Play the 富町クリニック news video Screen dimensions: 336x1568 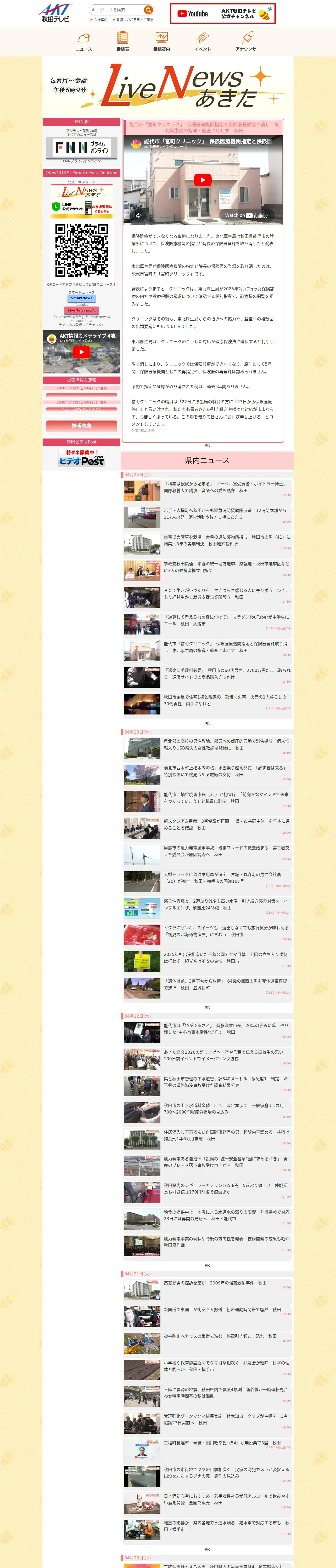pos(203,180)
